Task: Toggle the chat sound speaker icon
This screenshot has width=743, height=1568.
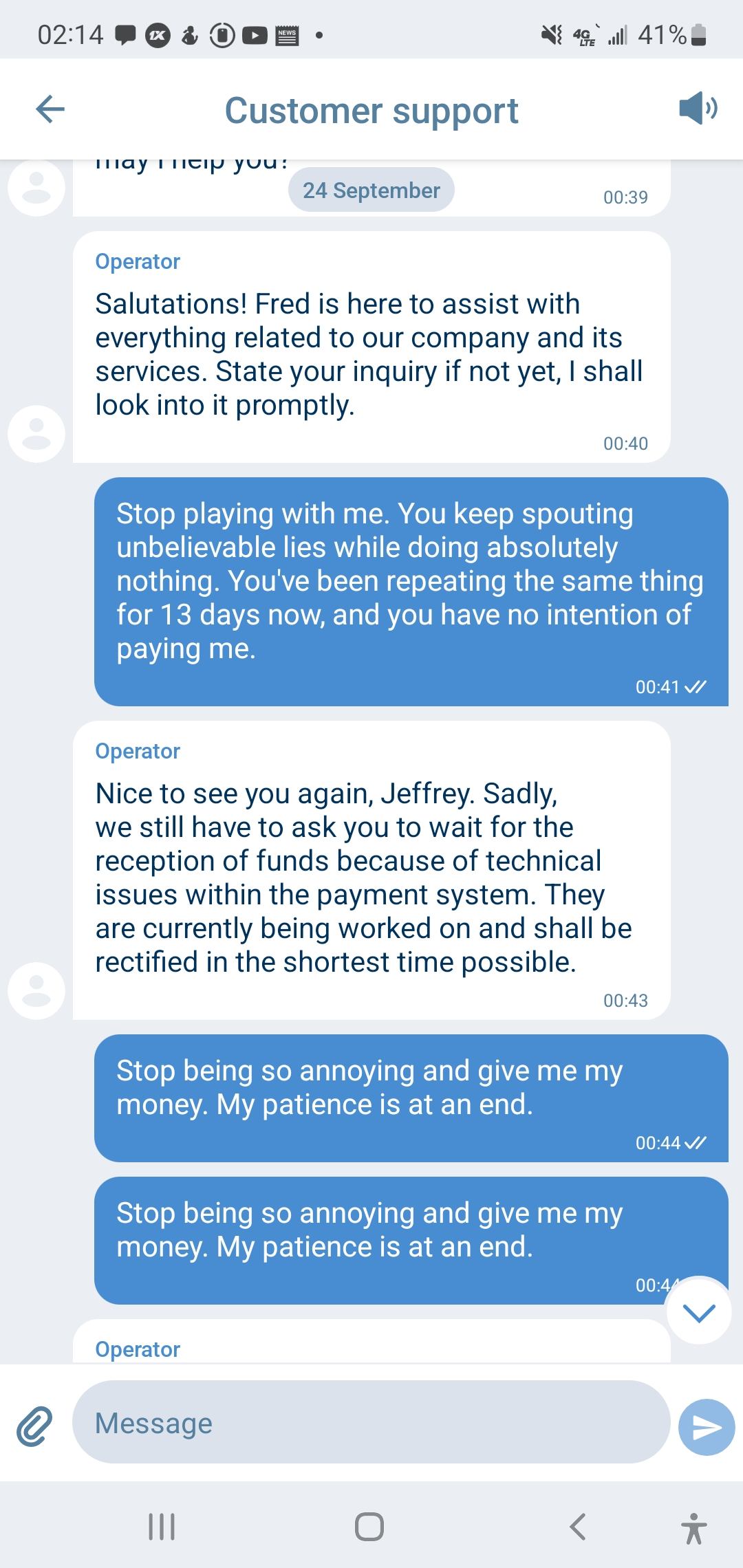Action: pos(698,109)
